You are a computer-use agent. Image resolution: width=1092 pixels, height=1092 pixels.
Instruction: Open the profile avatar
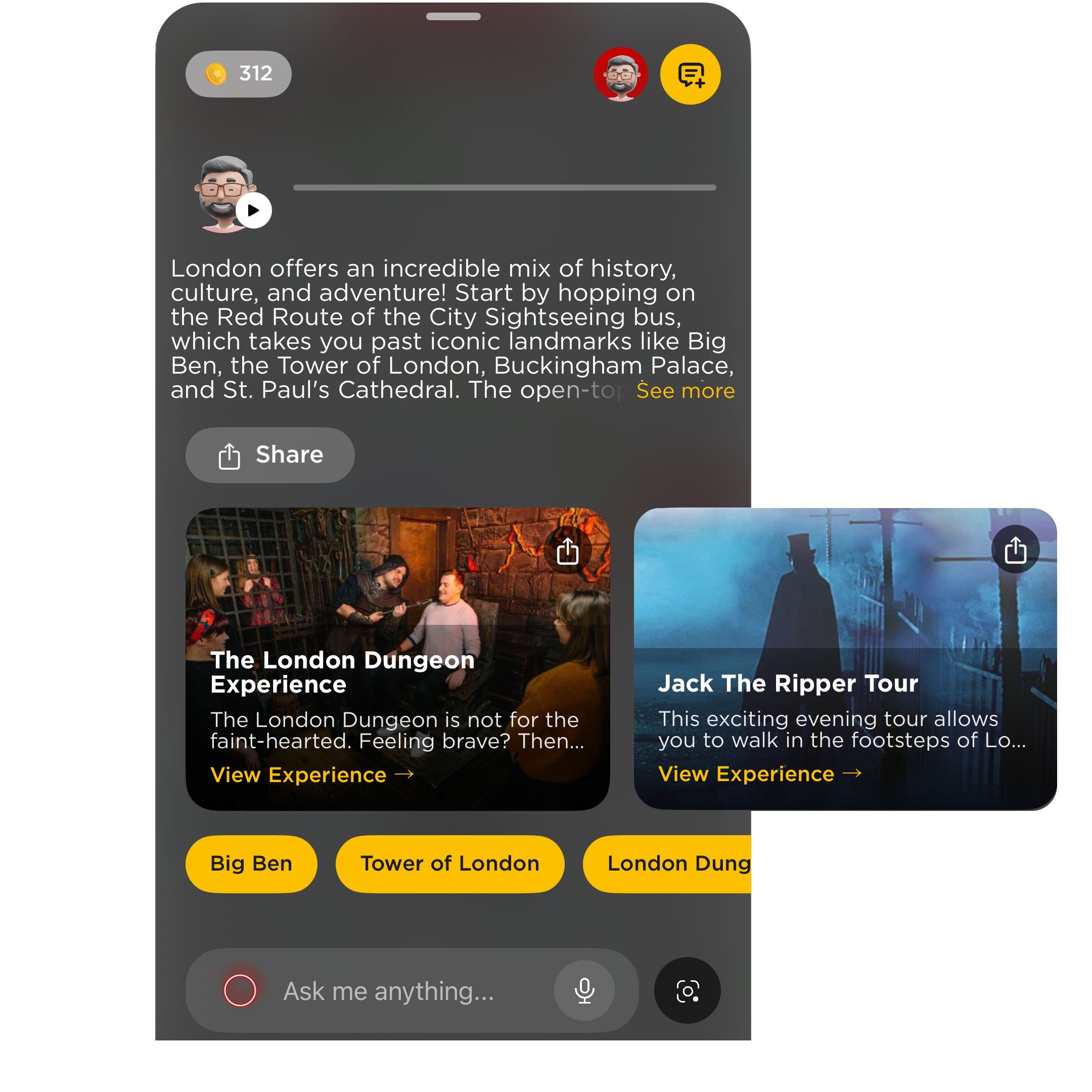pyautogui.click(x=620, y=75)
